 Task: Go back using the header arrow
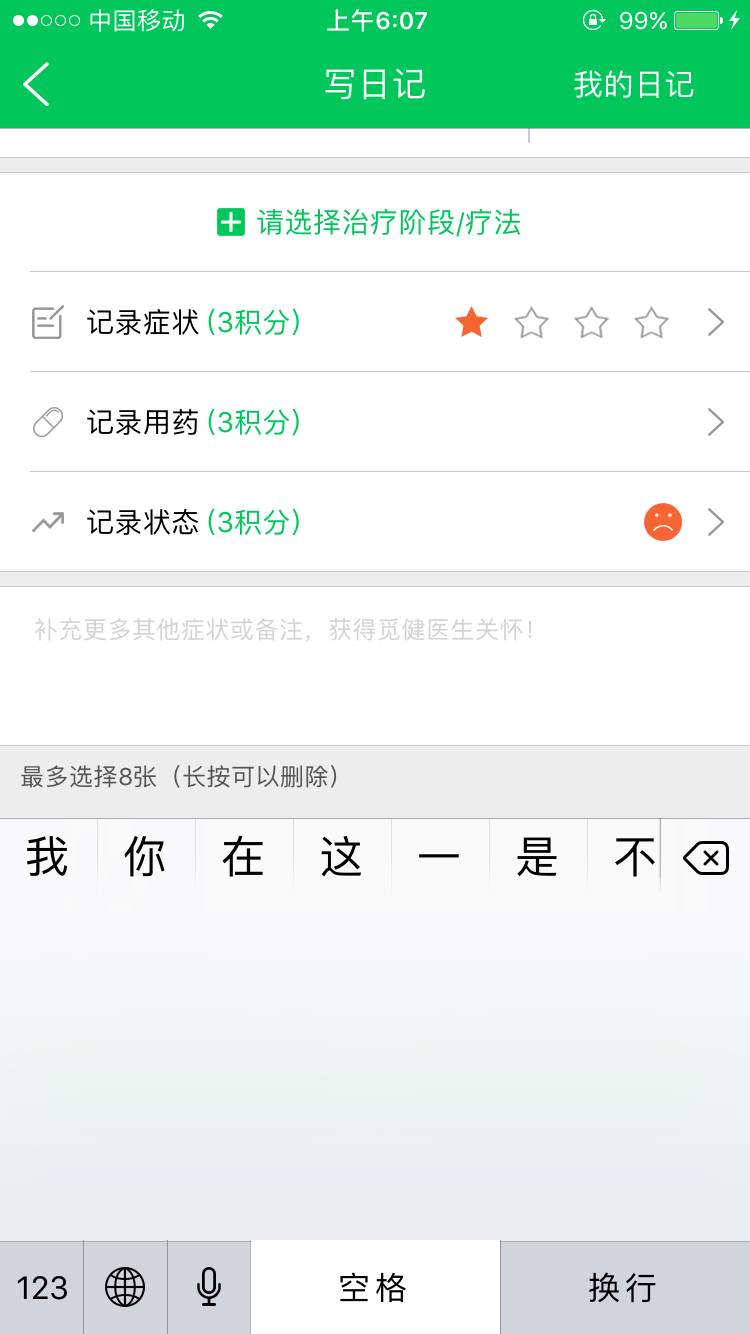tap(37, 85)
